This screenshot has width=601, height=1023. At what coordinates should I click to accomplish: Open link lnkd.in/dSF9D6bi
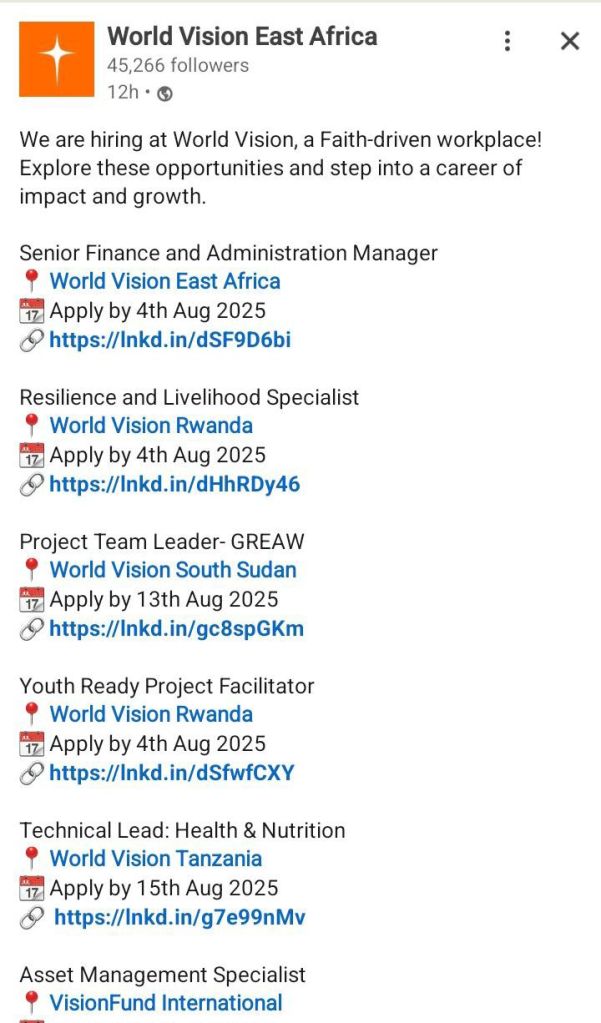click(x=170, y=340)
